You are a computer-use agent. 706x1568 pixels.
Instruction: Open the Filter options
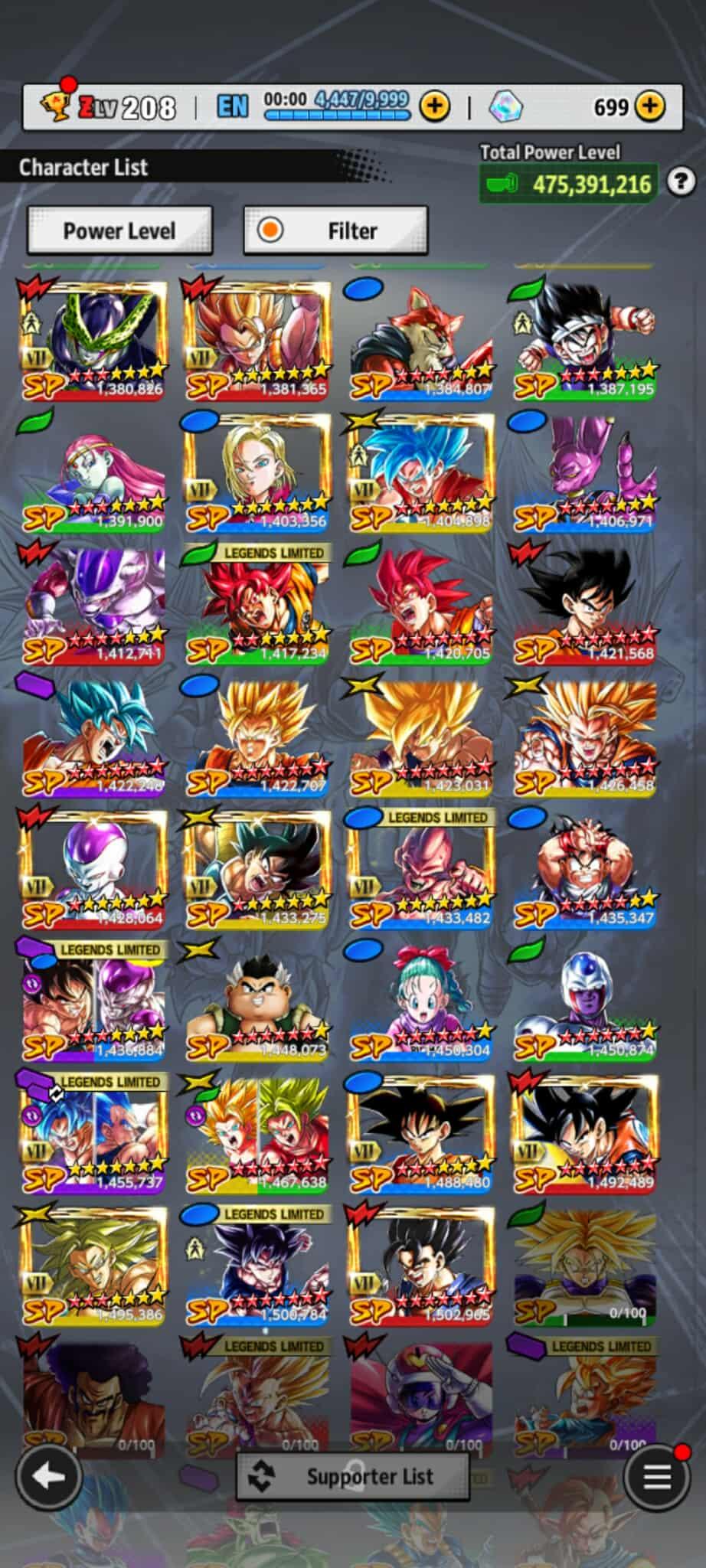(335, 230)
